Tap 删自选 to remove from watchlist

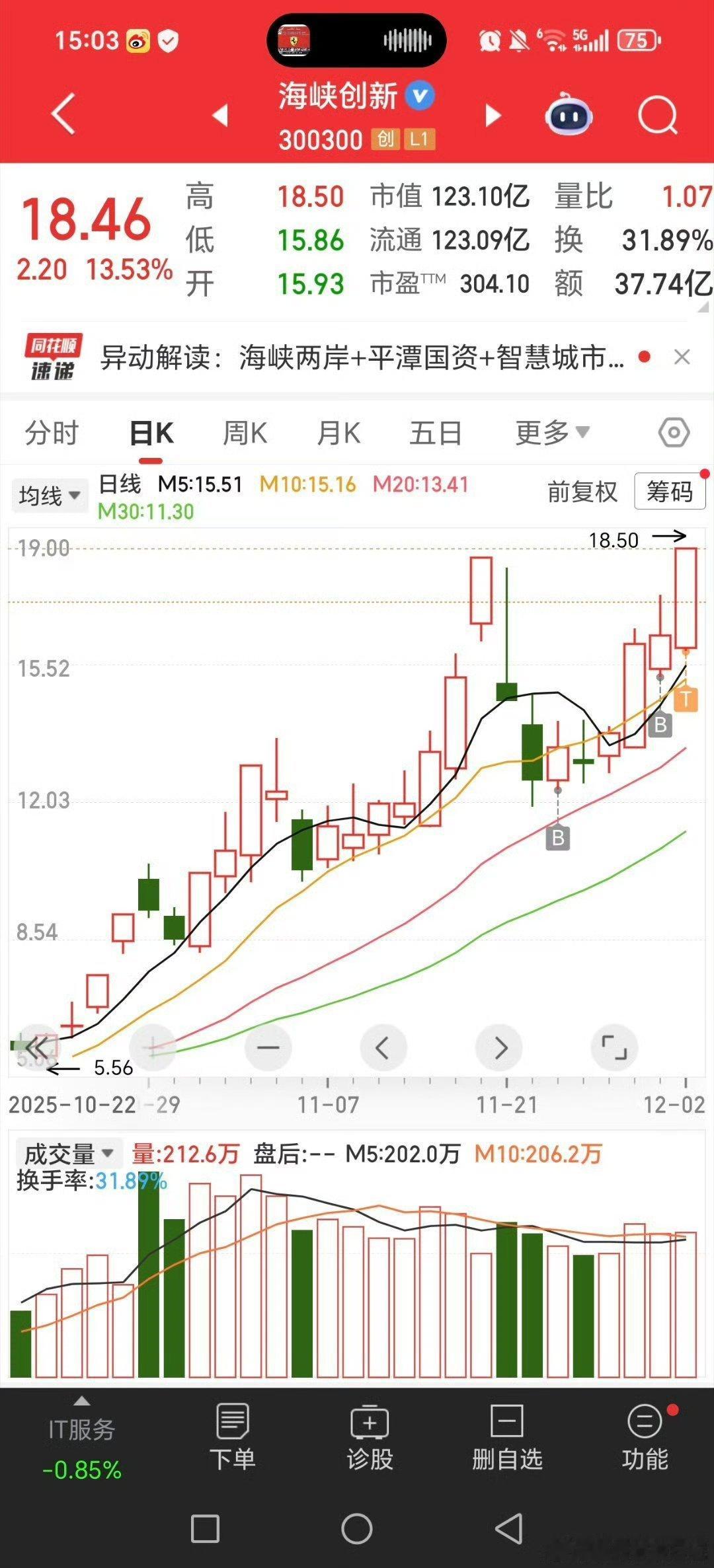(x=507, y=1437)
